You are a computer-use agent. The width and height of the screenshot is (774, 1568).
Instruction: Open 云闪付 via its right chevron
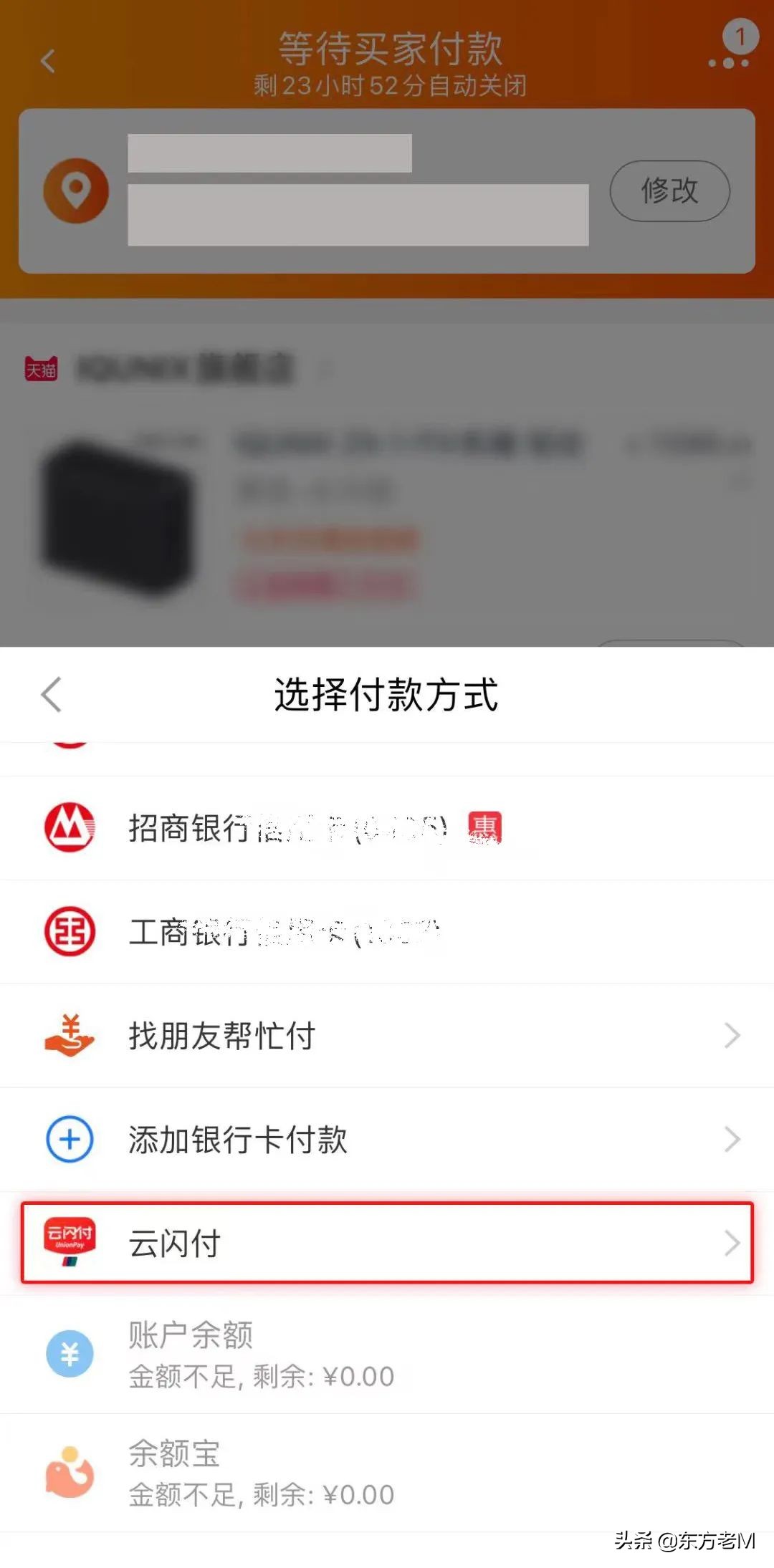tap(732, 1243)
